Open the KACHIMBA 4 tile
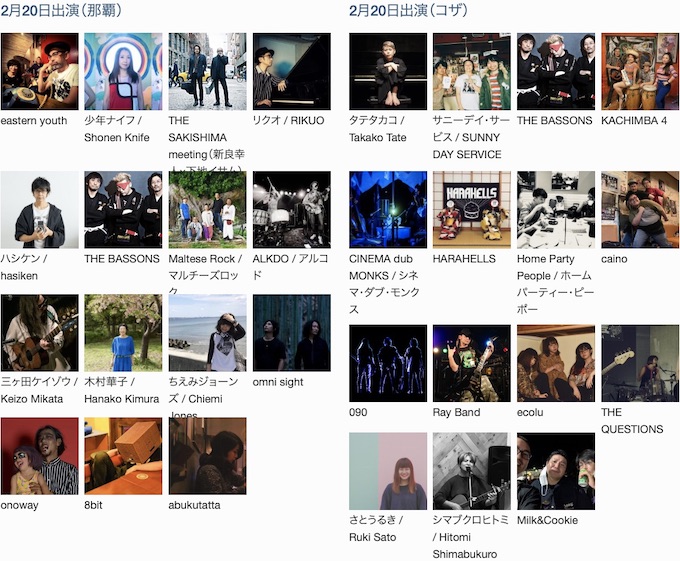 640,71
